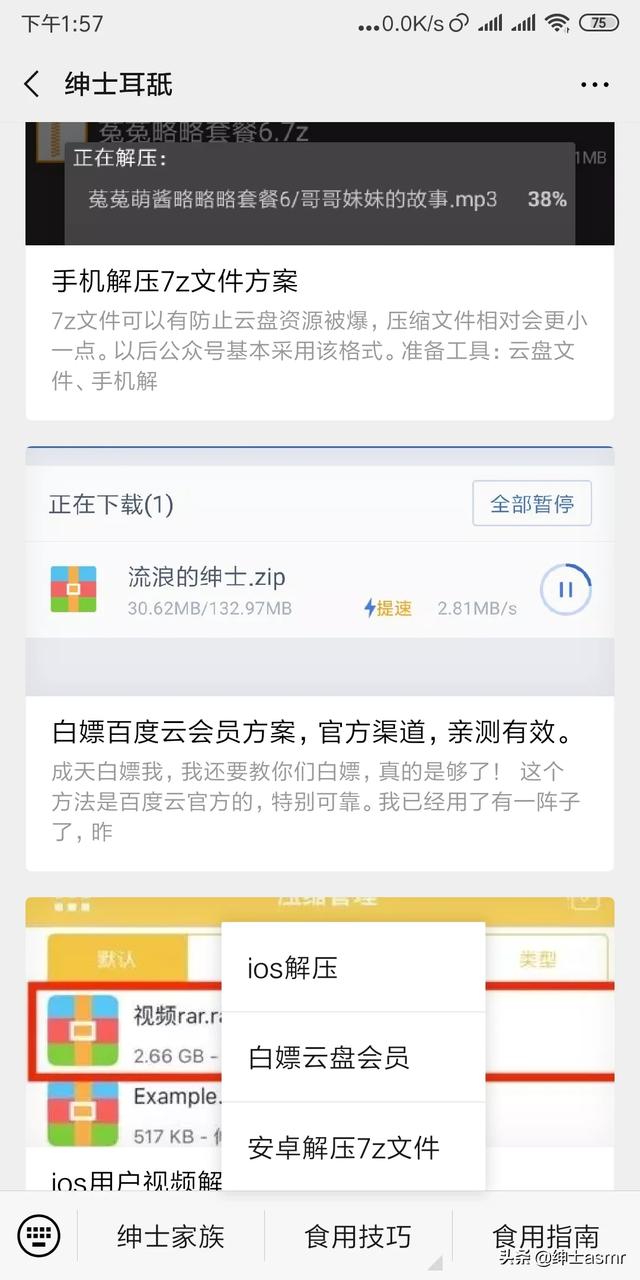
Task: Open the 绅士家族 bottom menu
Action: (x=171, y=1236)
